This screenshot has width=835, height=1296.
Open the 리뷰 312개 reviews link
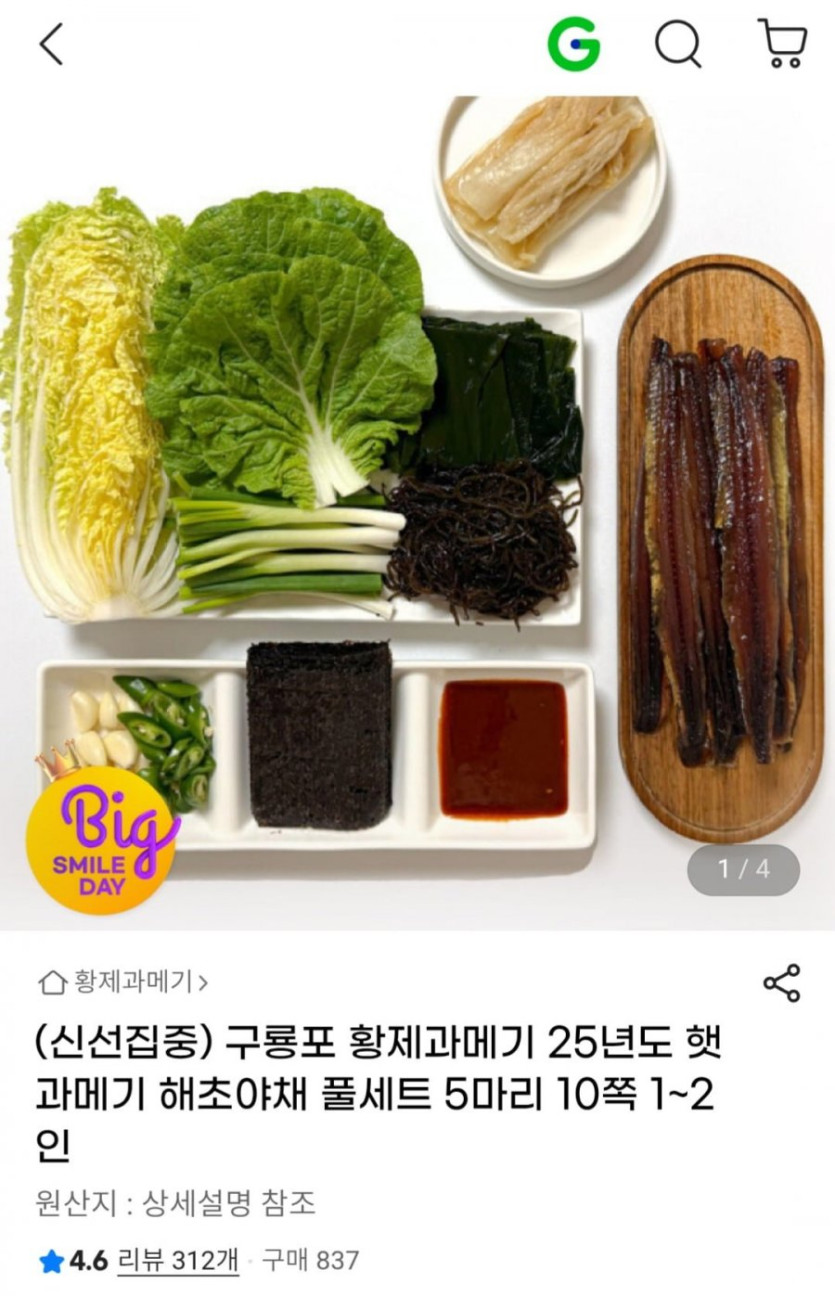(x=178, y=1260)
